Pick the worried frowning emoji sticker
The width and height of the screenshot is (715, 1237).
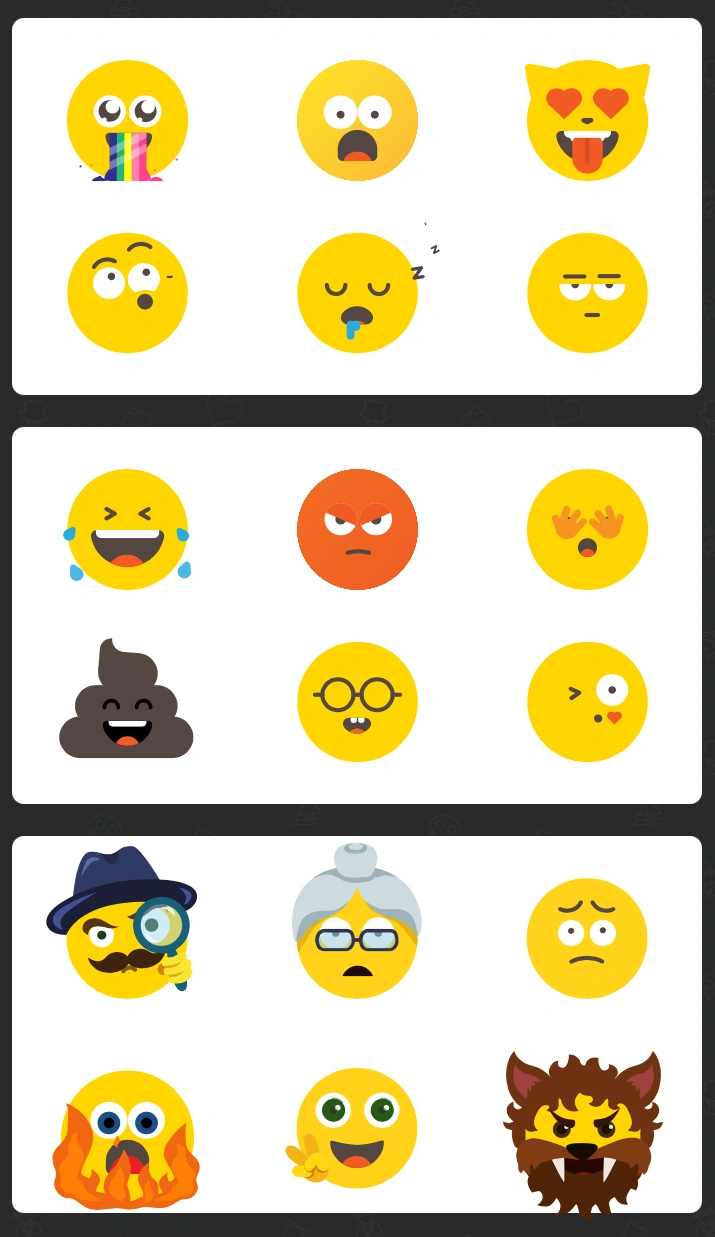tap(587, 938)
